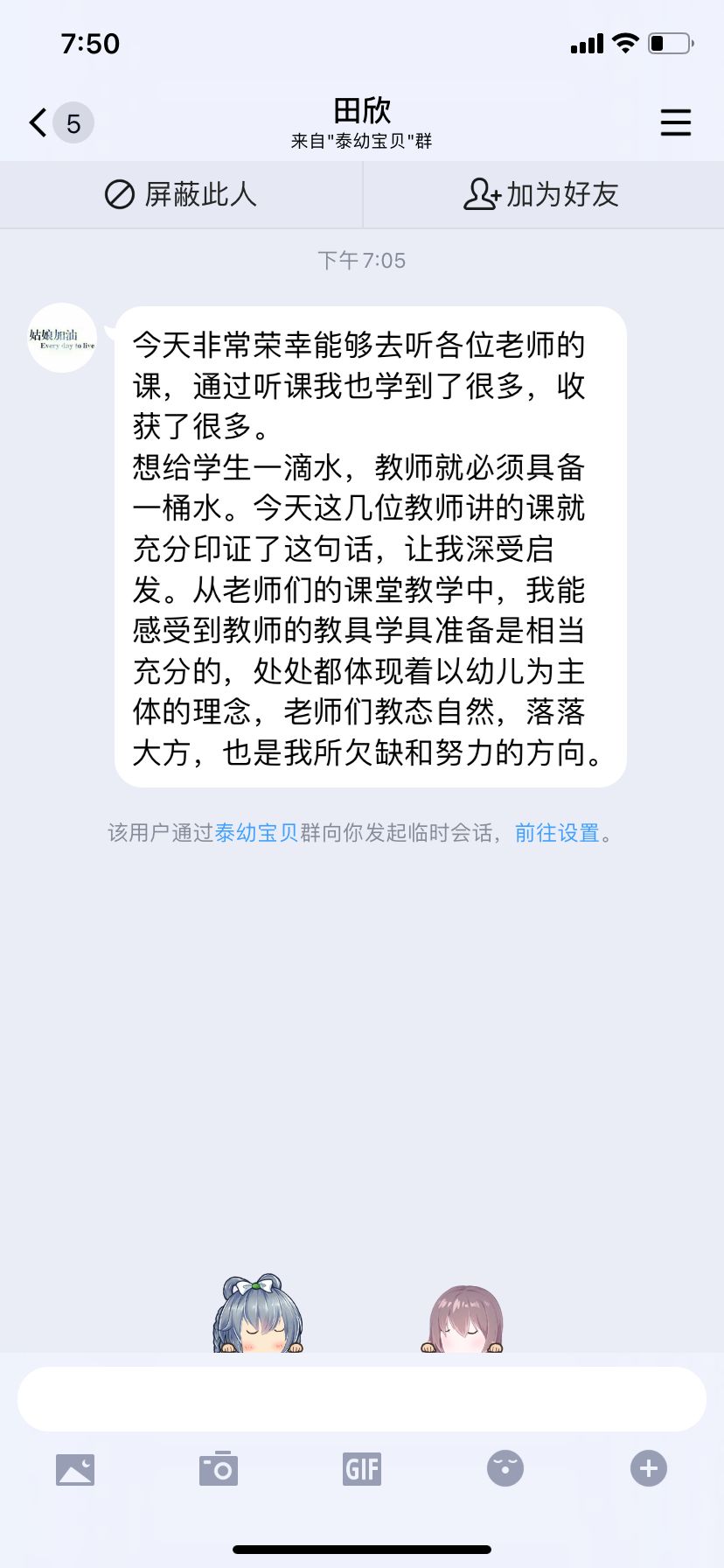Open the 泰幼宝贝 group link

click(256, 832)
